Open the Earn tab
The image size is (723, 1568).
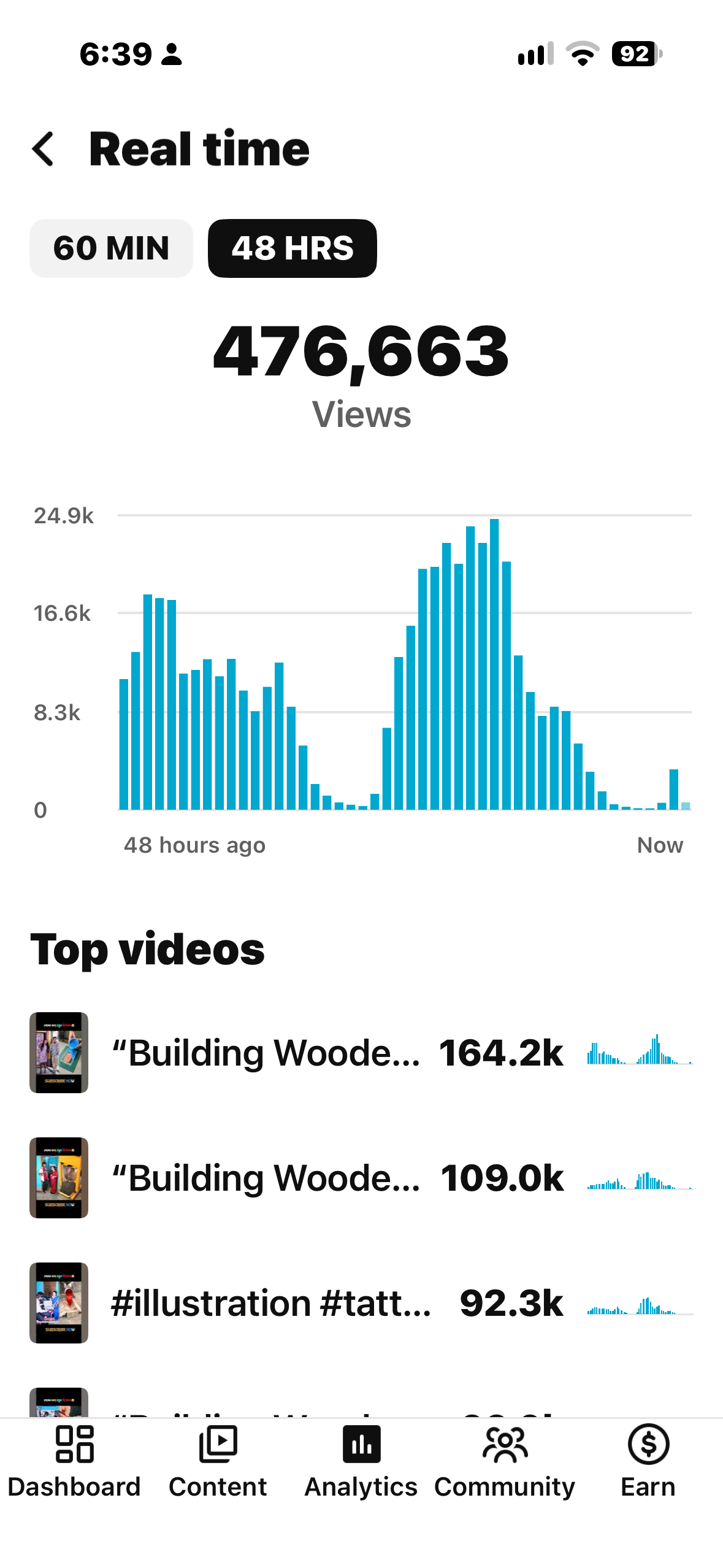pyautogui.click(x=648, y=1462)
